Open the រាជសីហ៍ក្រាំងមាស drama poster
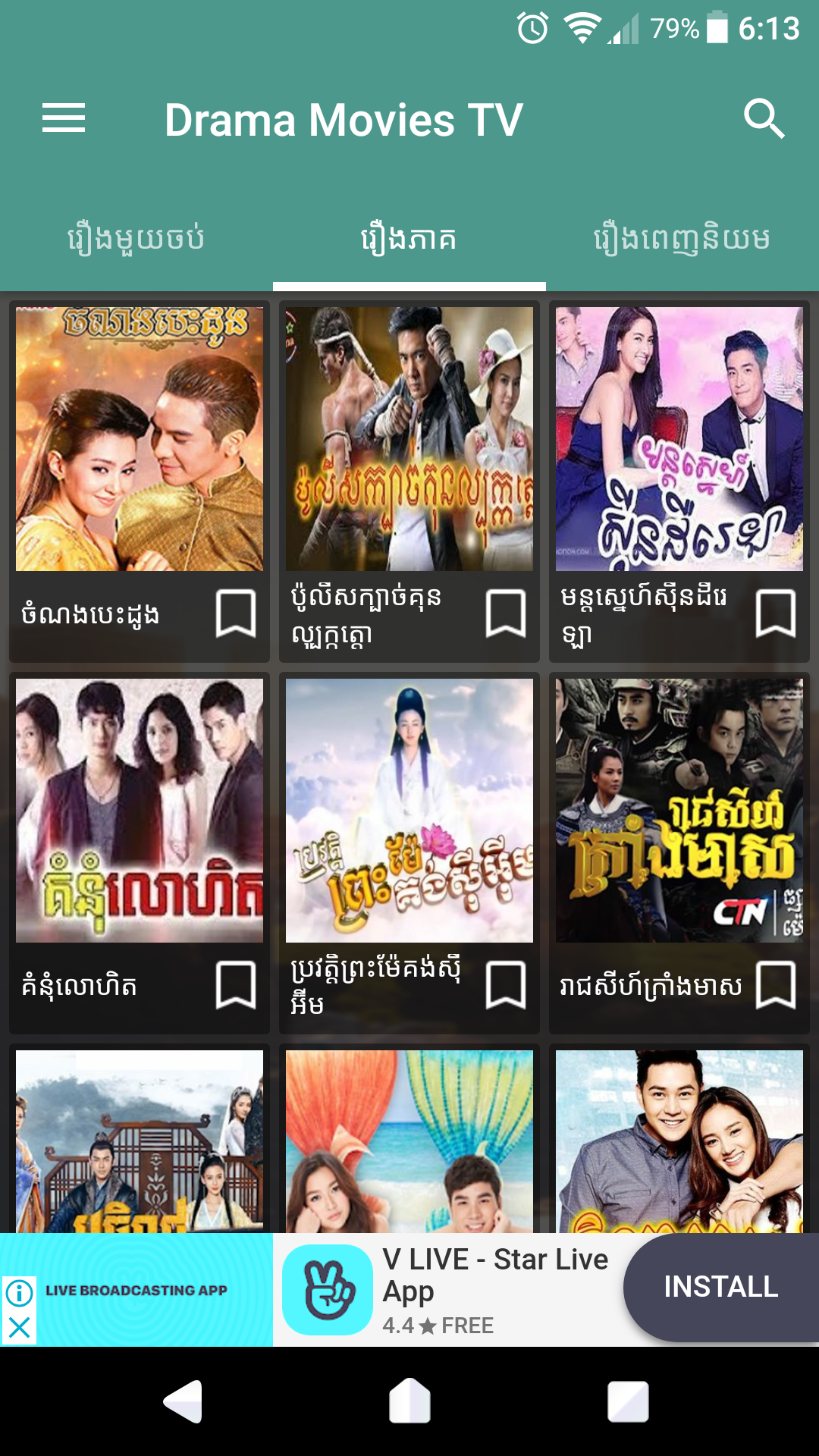 tap(679, 810)
